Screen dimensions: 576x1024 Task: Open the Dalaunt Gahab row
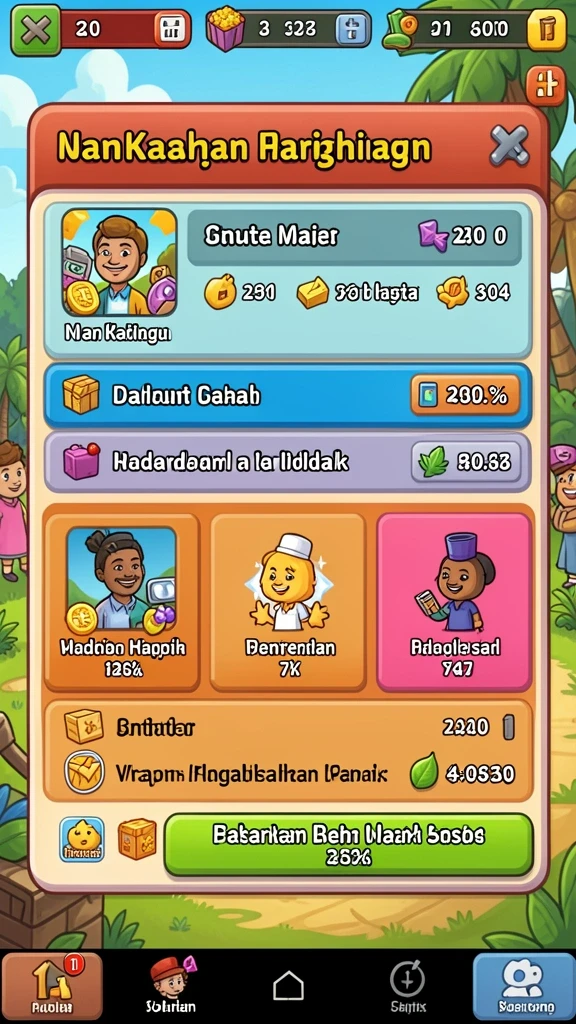click(287, 396)
